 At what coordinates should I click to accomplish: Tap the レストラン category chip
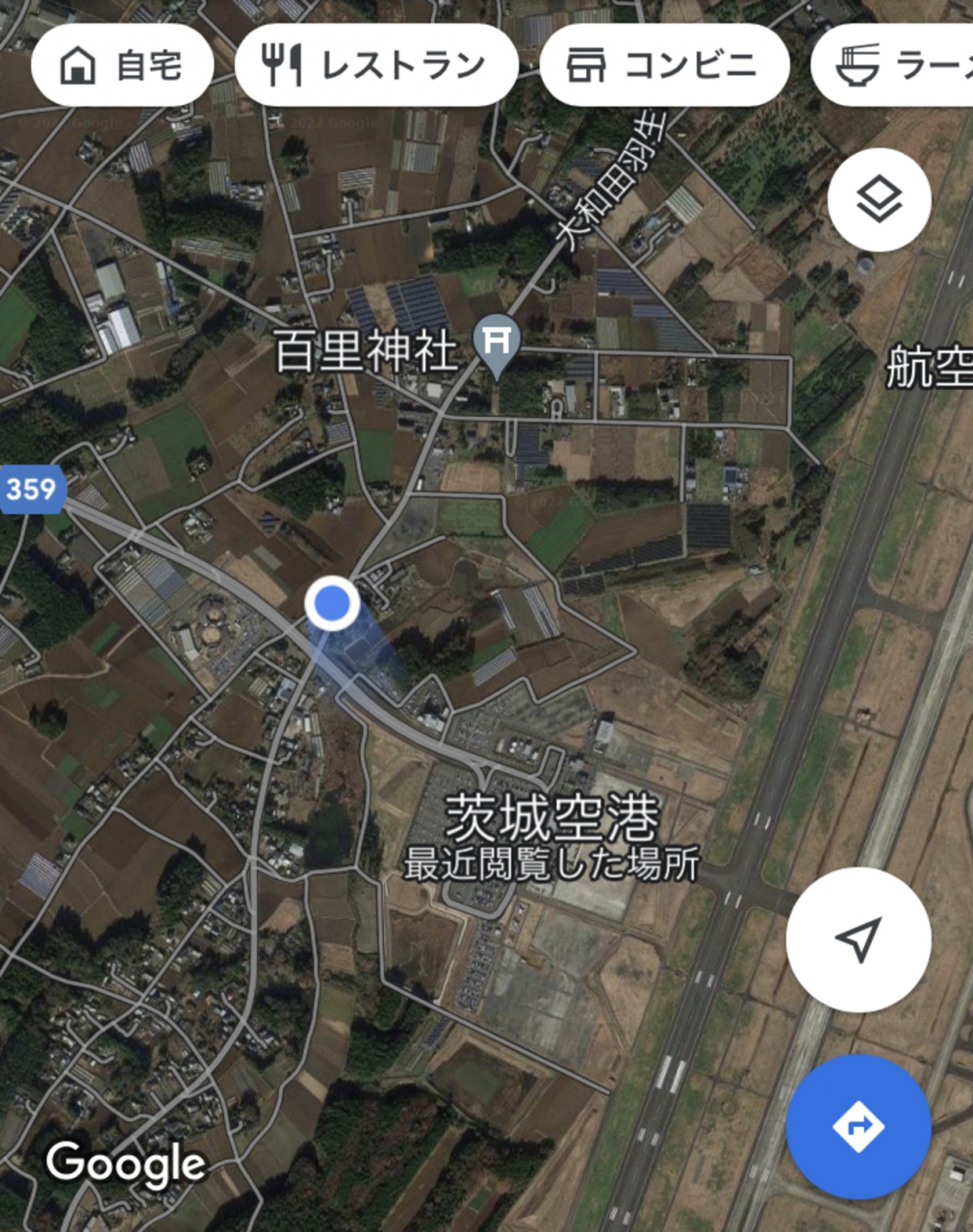coord(376,65)
